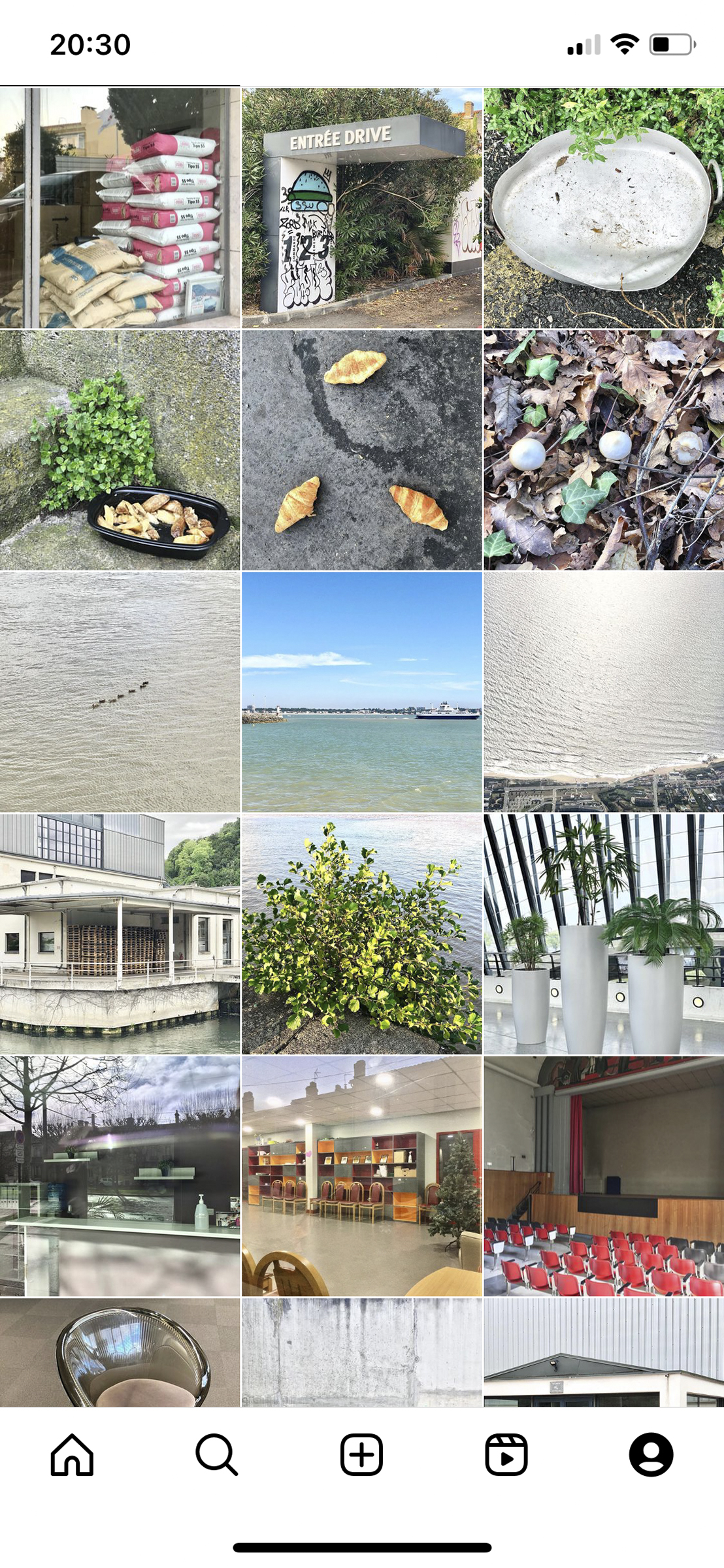Open the Profile tab

[x=651, y=1455]
